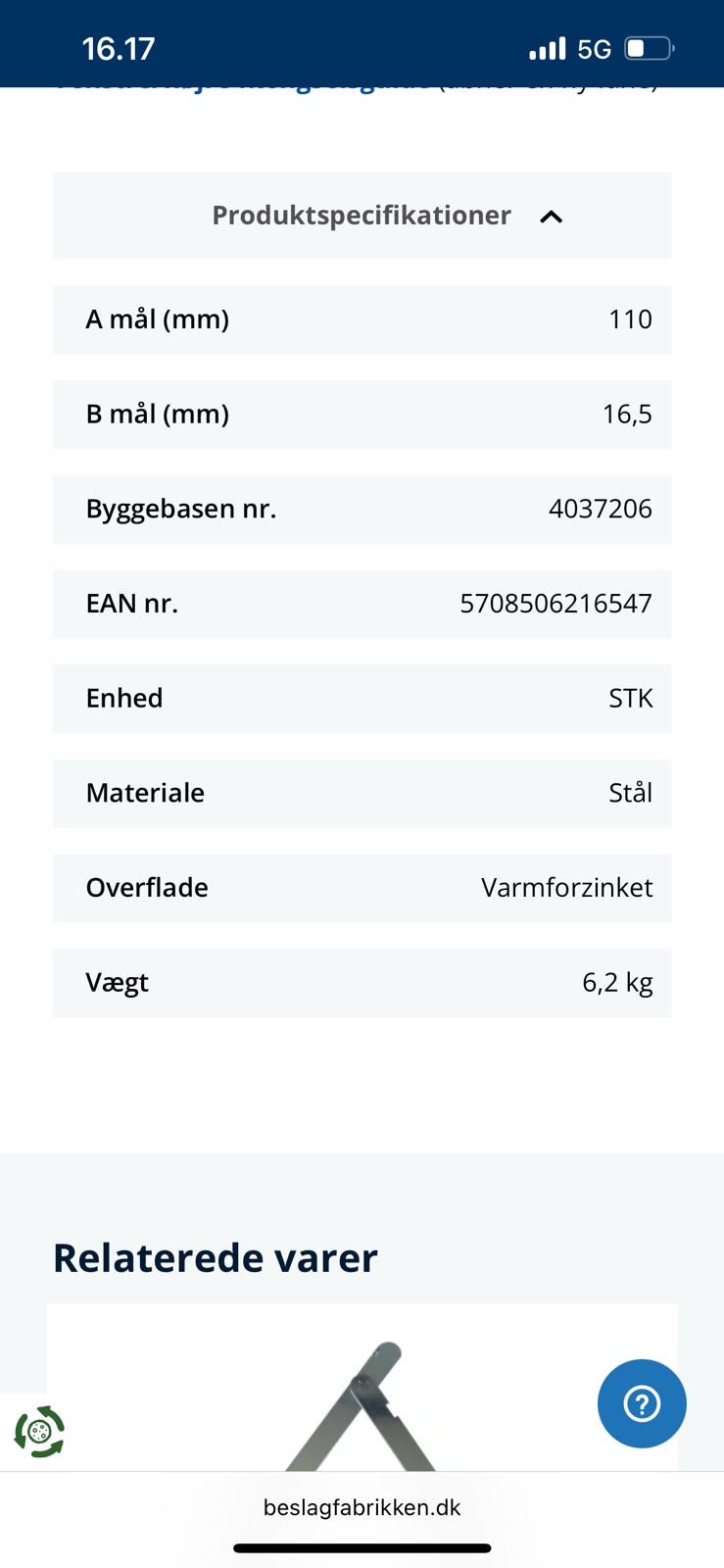This screenshot has width=724, height=1568.
Task: Open the related product under Relaterede varer
Action: pyautogui.click(x=362, y=1388)
